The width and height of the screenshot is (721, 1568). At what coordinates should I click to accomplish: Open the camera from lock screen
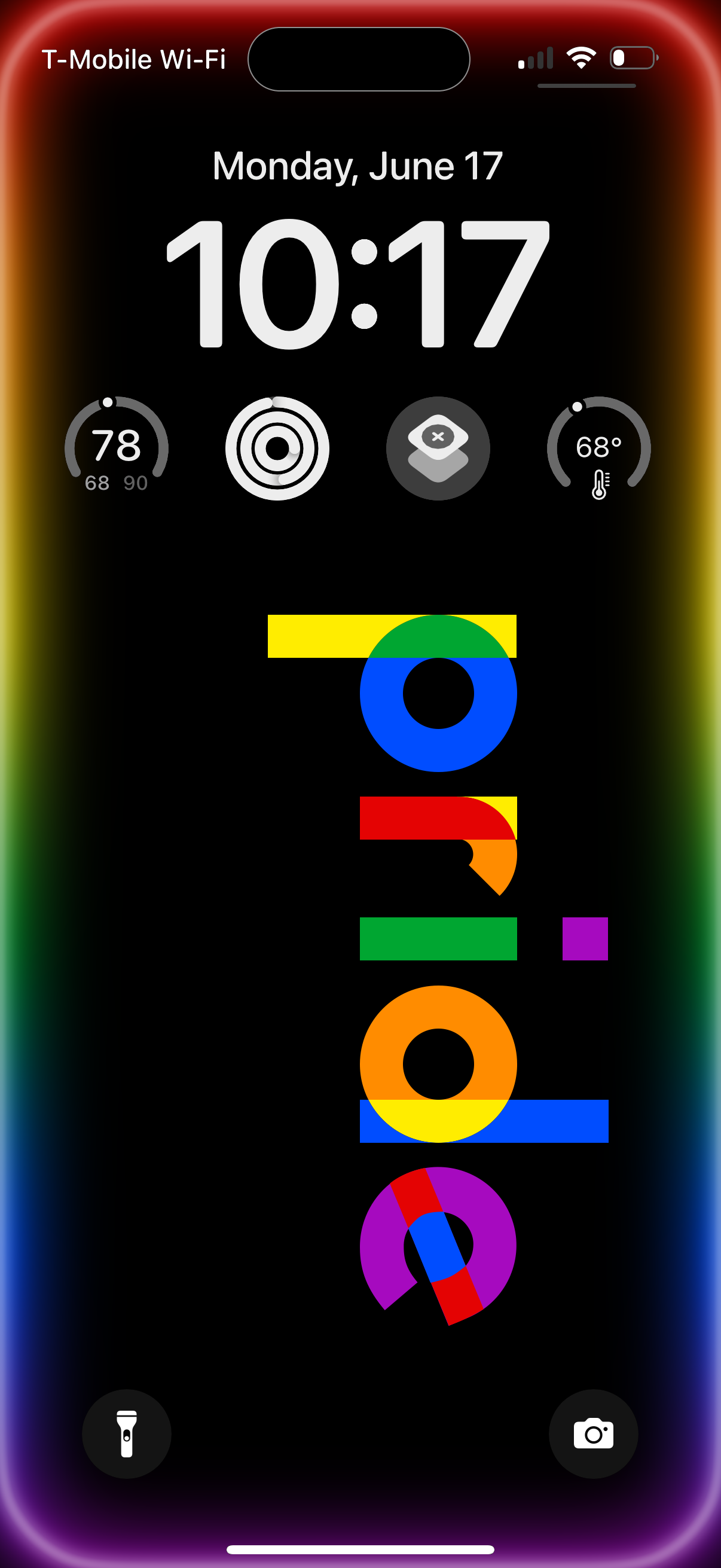[593, 1433]
